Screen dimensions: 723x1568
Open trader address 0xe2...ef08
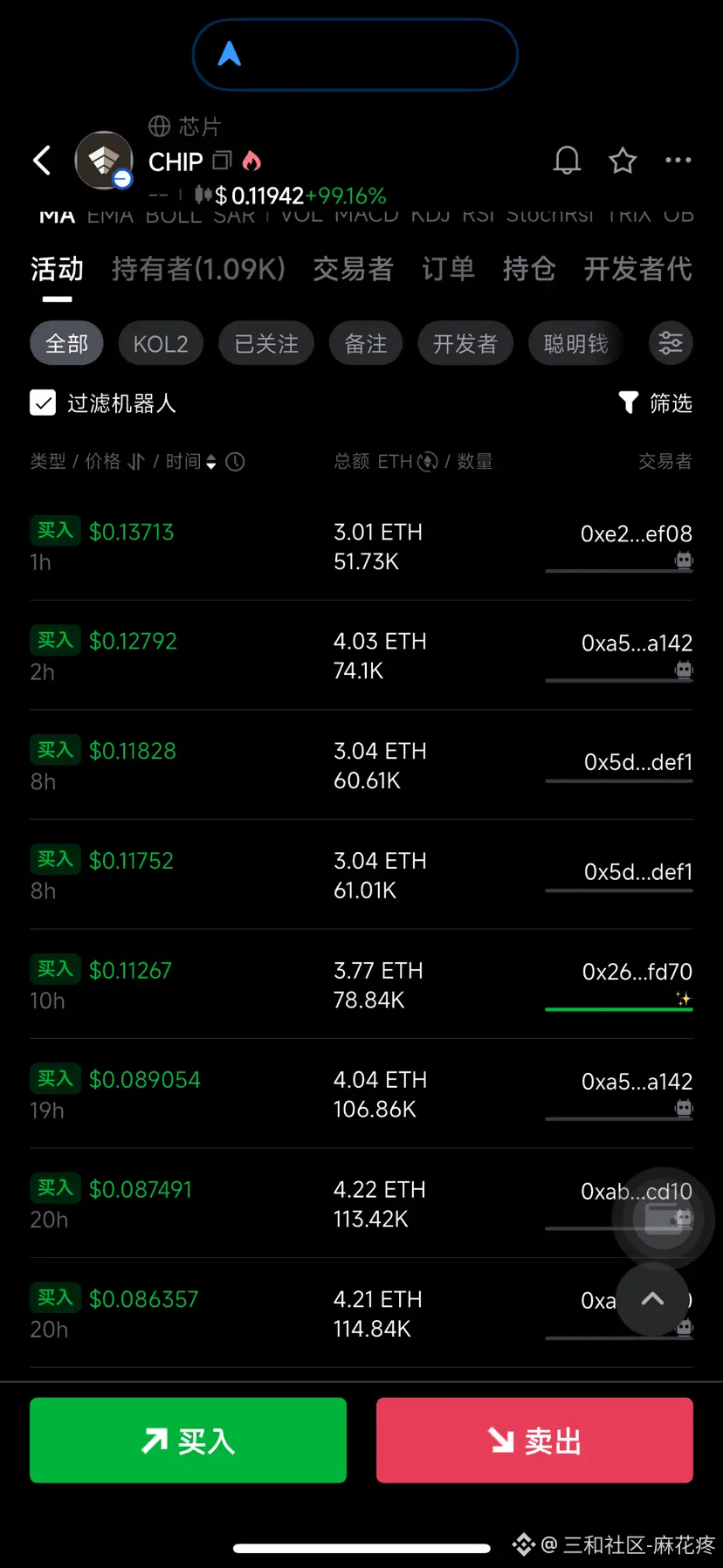(x=636, y=533)
